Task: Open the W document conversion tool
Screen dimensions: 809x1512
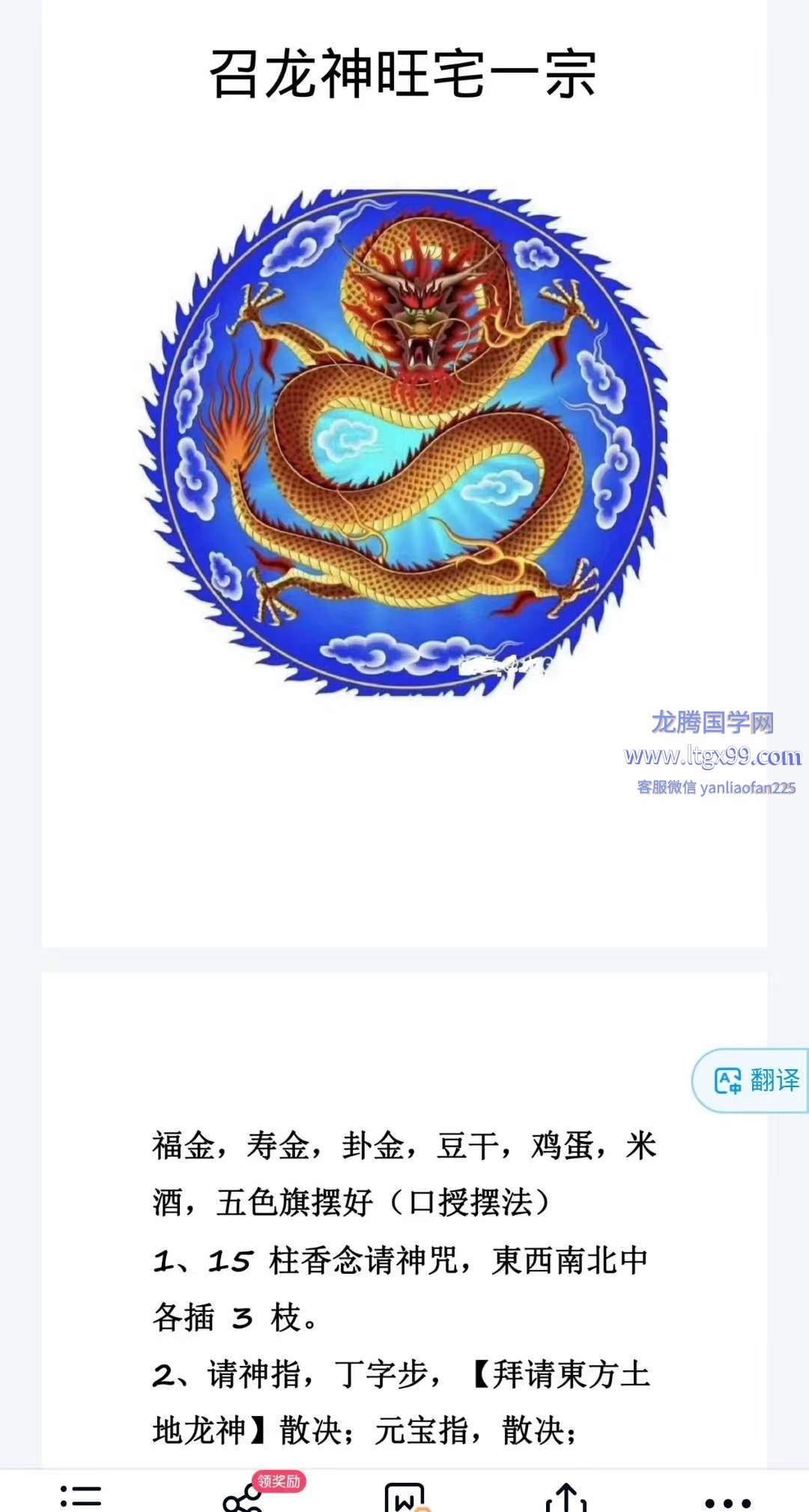Action: (x=404, y=1499)
